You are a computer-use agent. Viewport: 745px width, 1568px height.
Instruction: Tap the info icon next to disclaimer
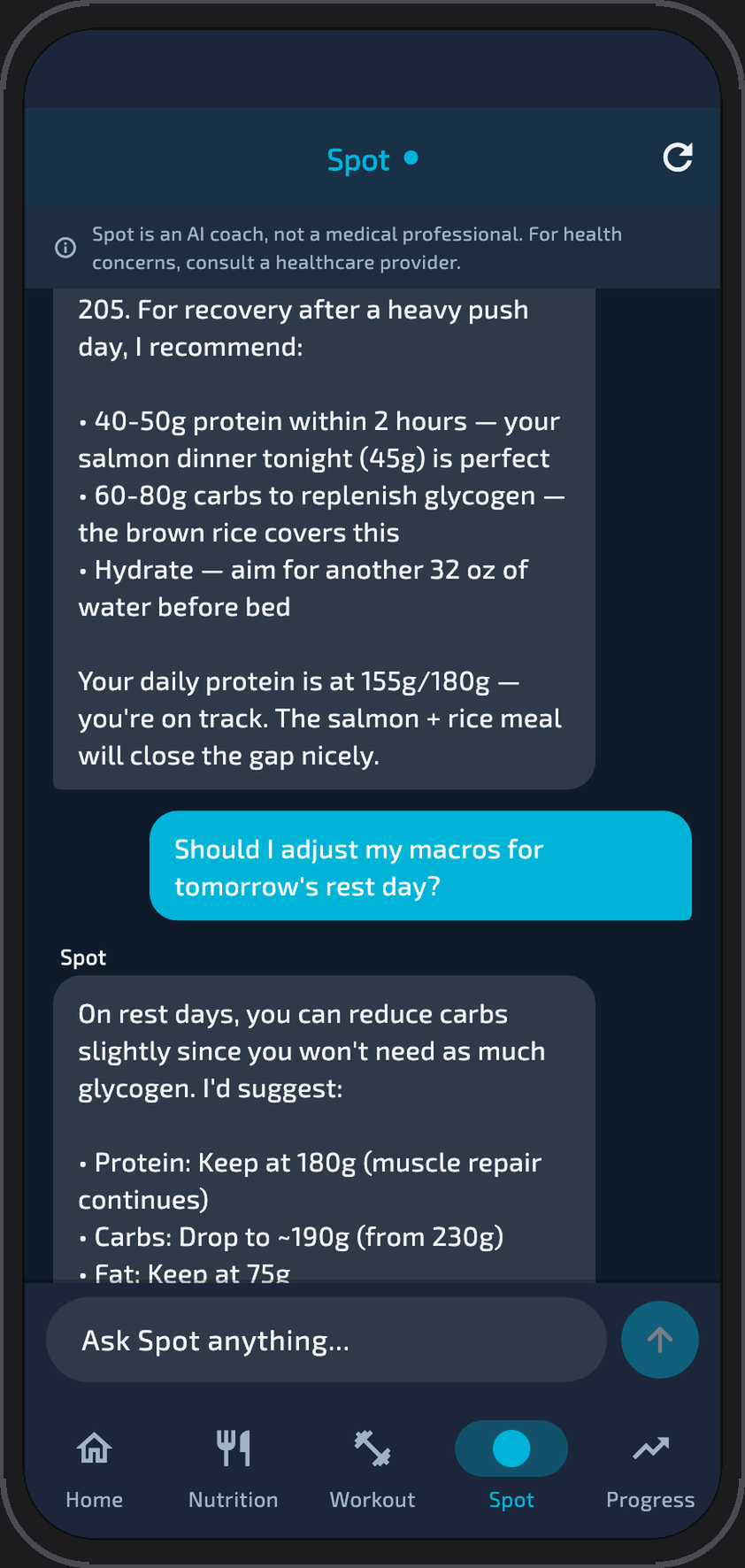pos(65,248)
